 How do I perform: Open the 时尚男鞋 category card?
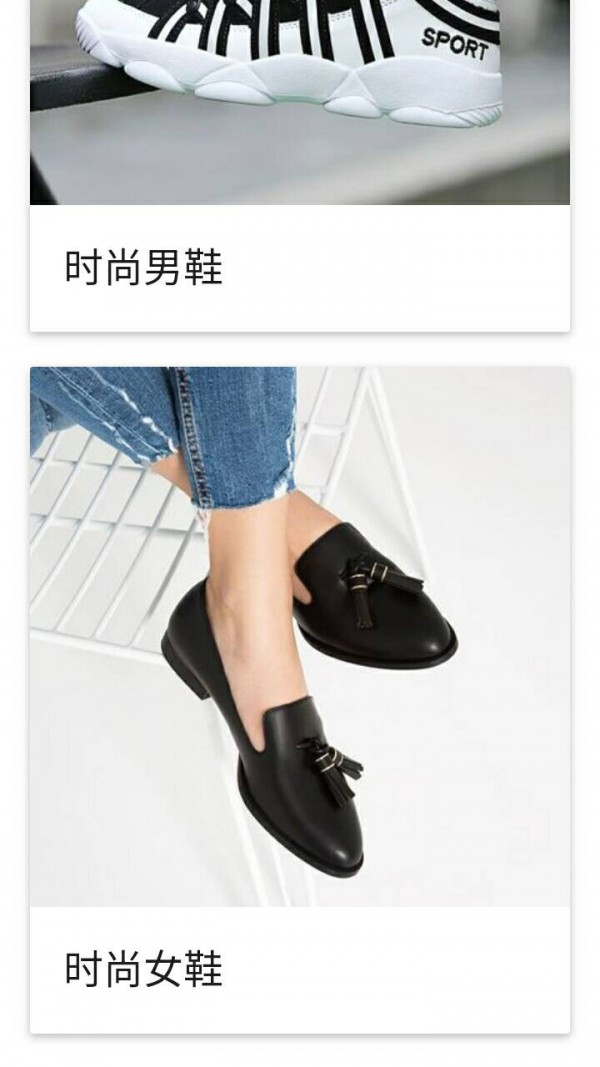coord(299,200)
